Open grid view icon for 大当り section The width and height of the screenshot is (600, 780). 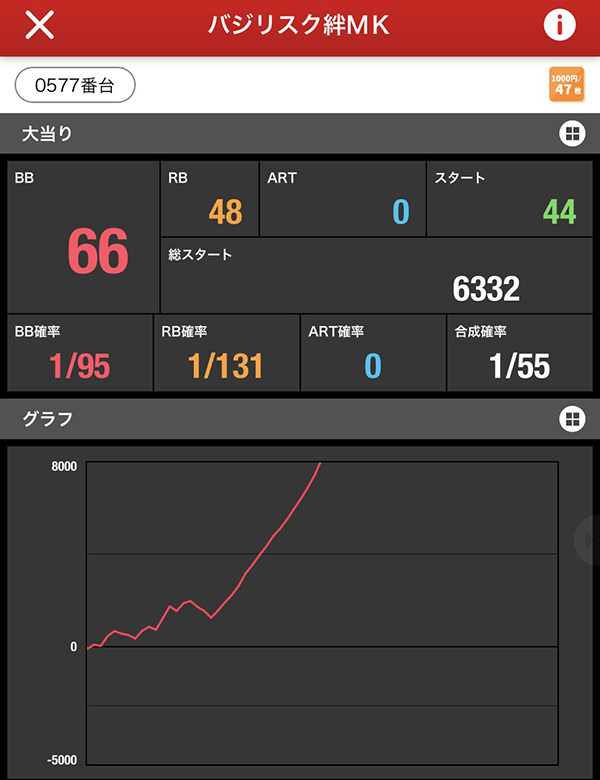[572, 134]
